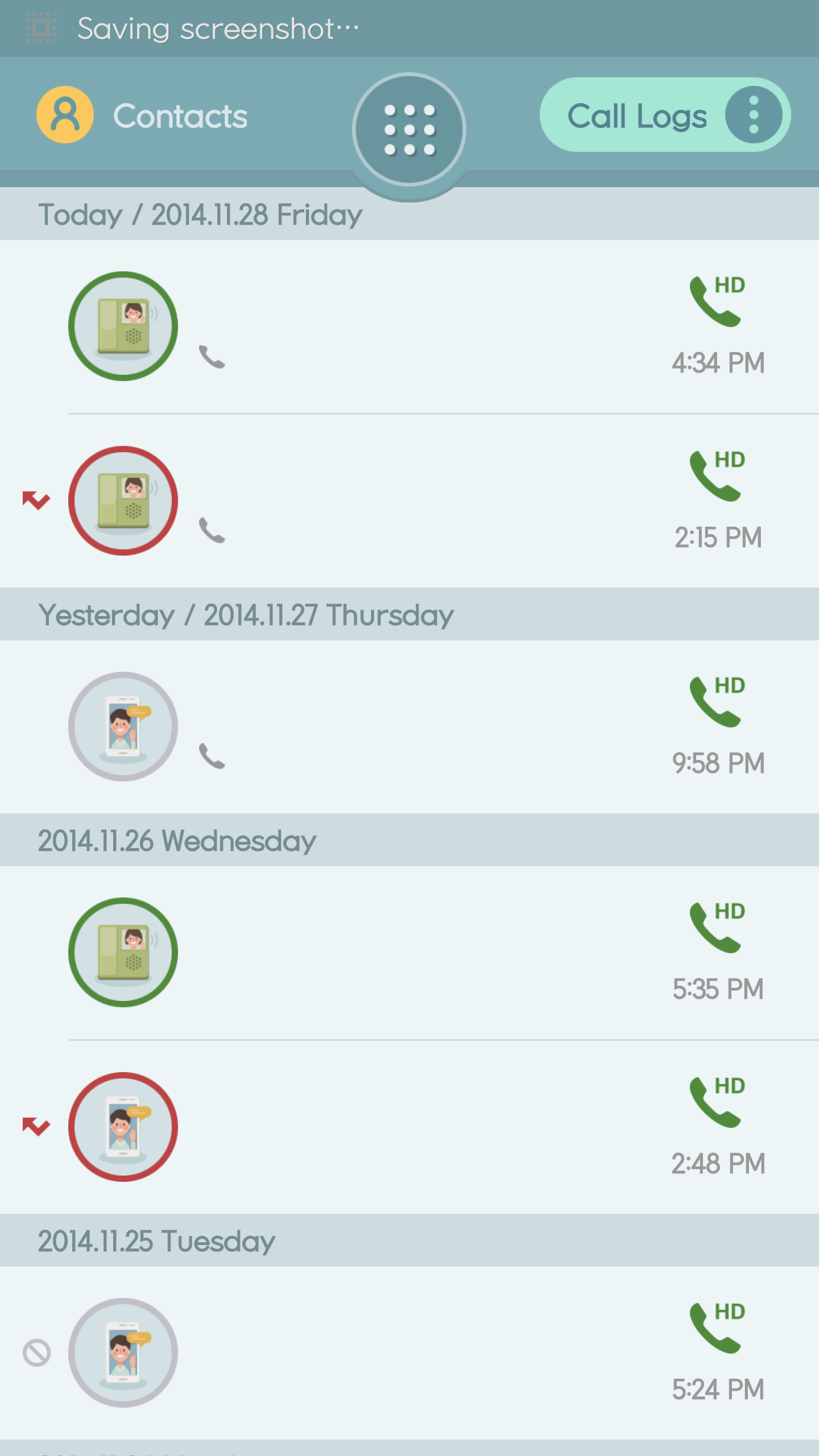This screenshot has width=819, height=1456.
Task: Switch to the Contacts tab
Action: pos(143,115)
